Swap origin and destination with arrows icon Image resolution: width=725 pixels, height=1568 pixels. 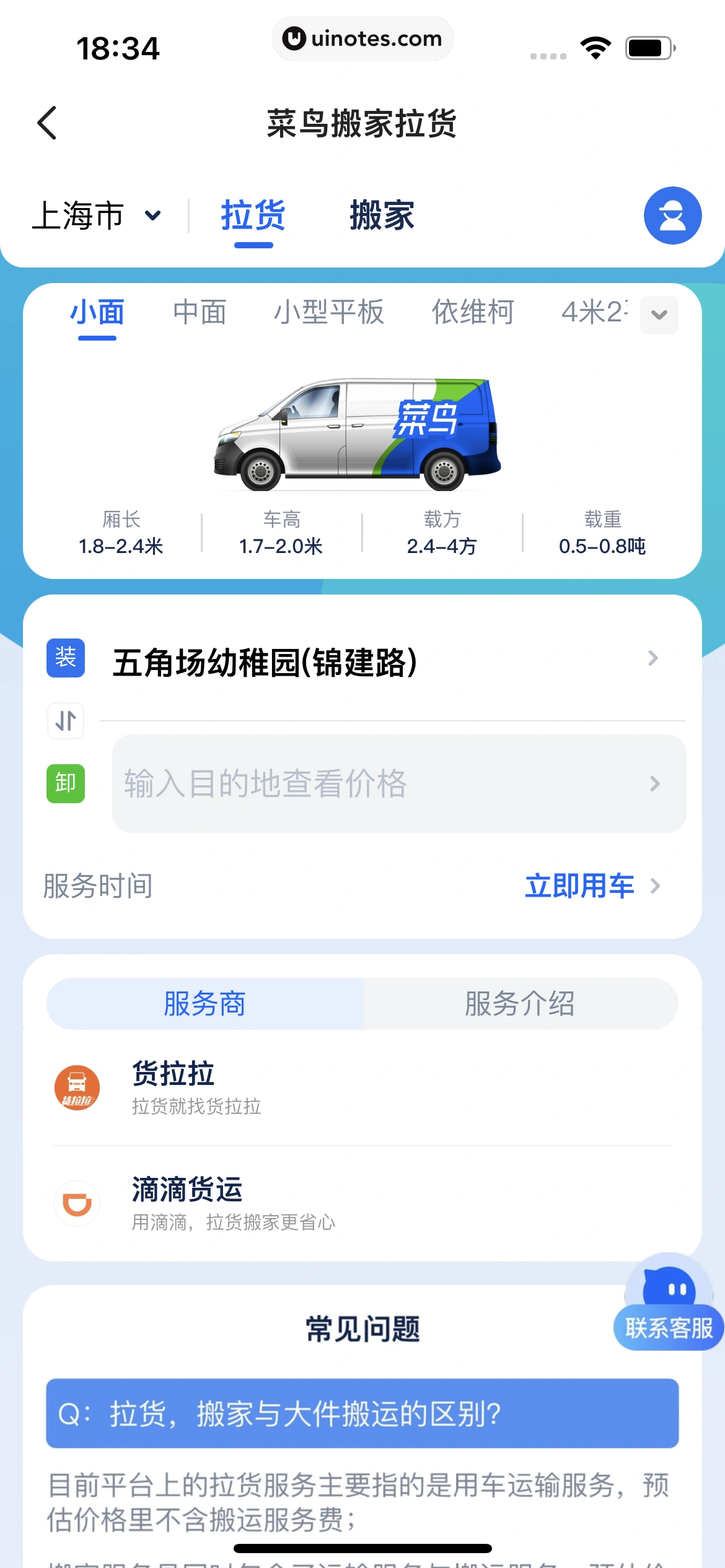pyautogui.click(x=65, y=721)
